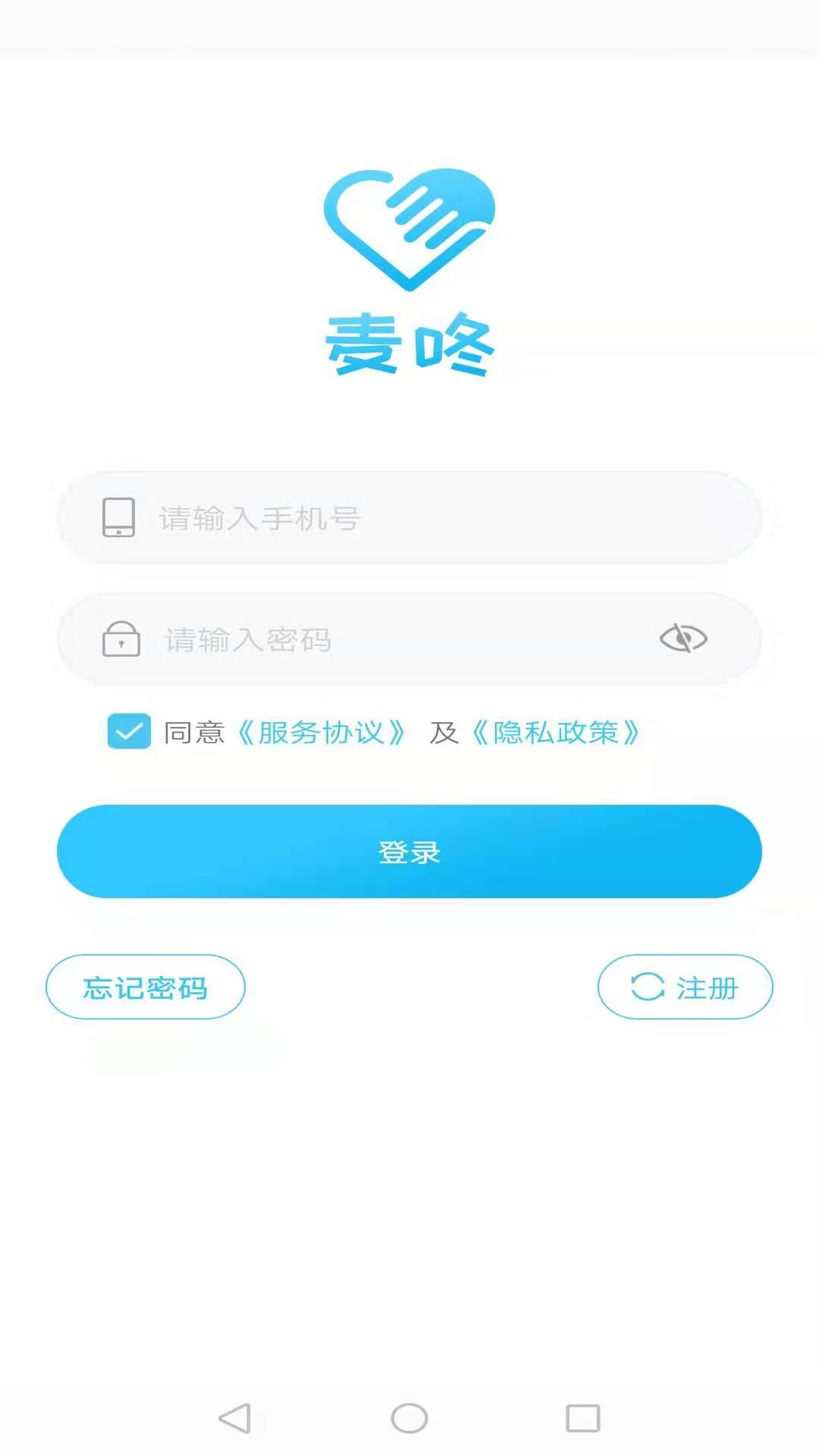This screenshot has height=1456, width=819.
Task: Open the 《服务协议》 link
Action: click(x=322, y=733)
